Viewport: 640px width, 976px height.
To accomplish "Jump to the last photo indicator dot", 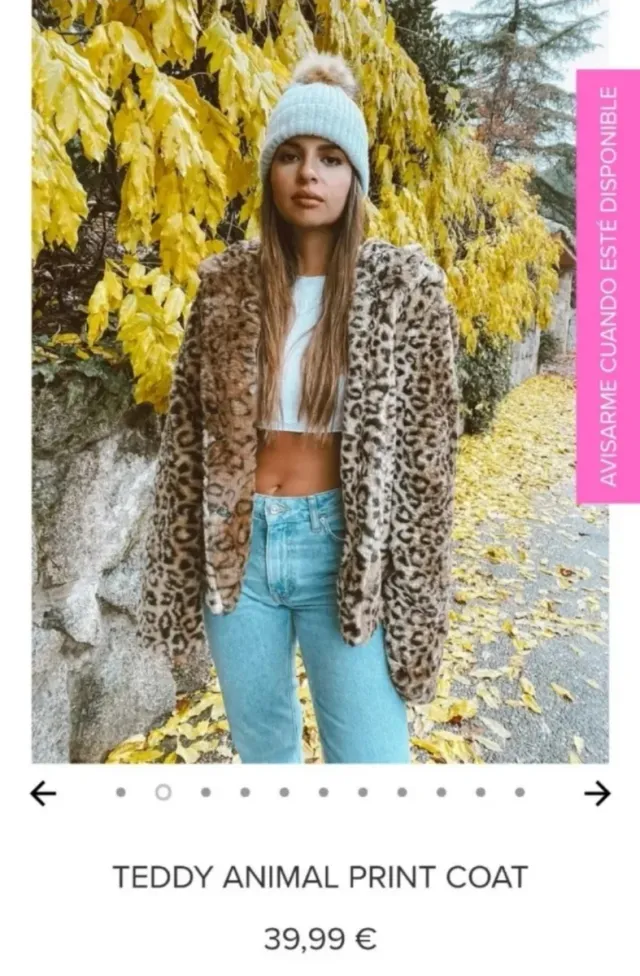I will 520,792.
